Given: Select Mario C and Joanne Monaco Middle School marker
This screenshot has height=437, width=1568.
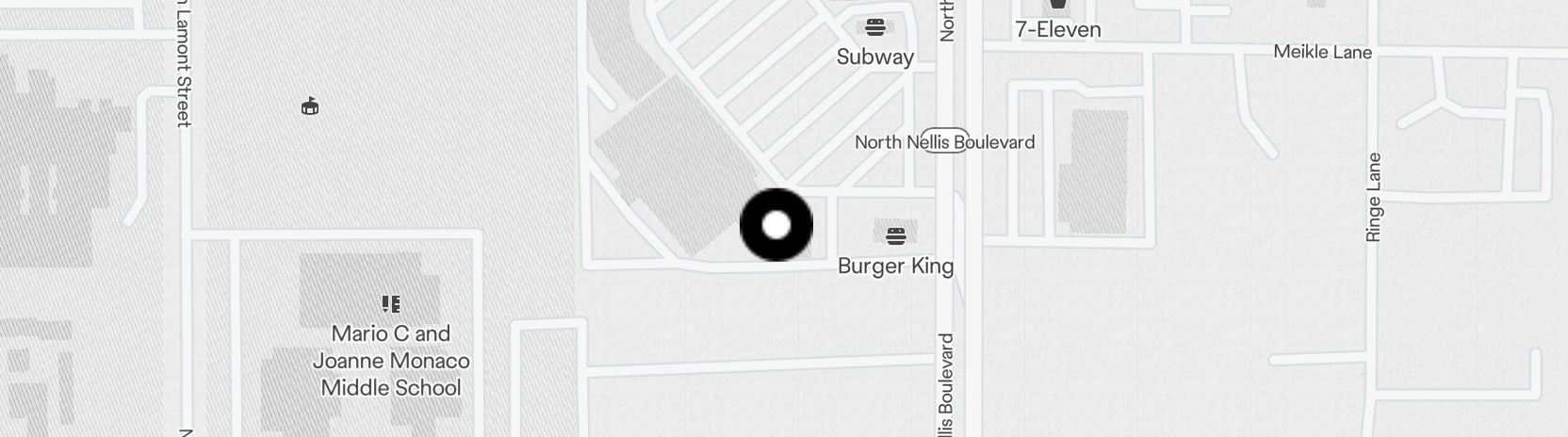Looking at the screenshot, I should tap(390, 304).
